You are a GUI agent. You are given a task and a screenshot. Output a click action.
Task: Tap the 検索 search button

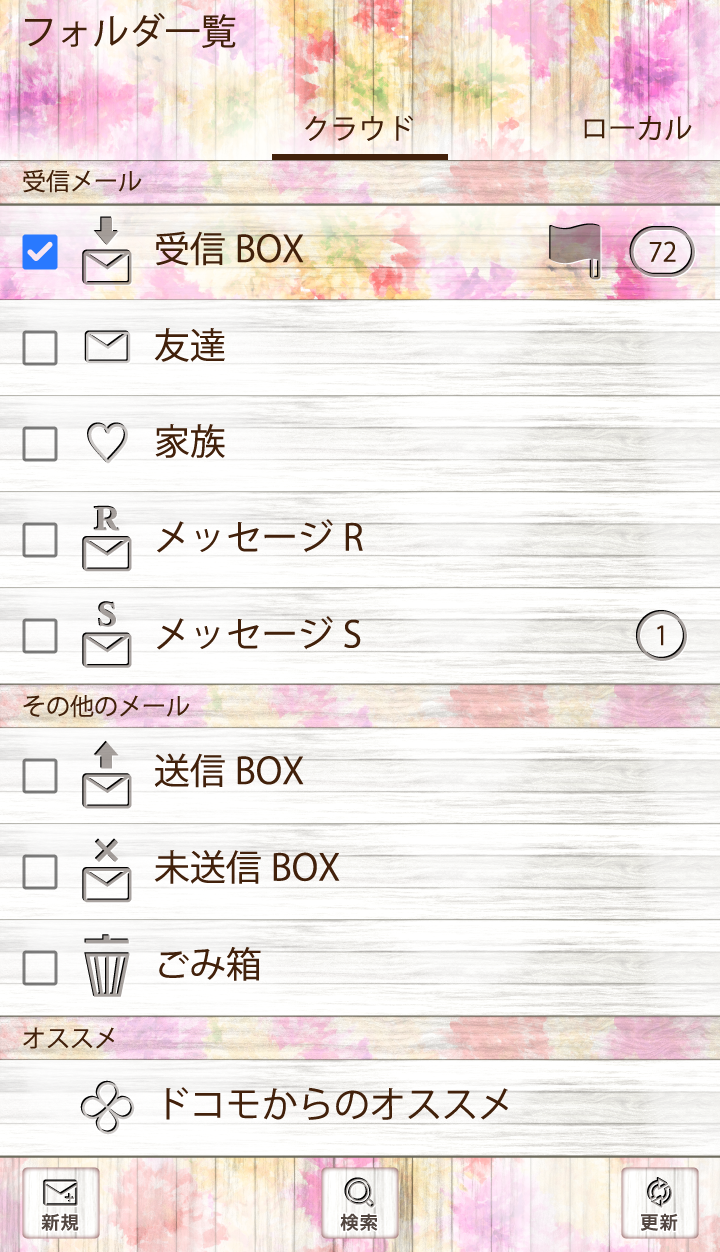click(359, 1203)
